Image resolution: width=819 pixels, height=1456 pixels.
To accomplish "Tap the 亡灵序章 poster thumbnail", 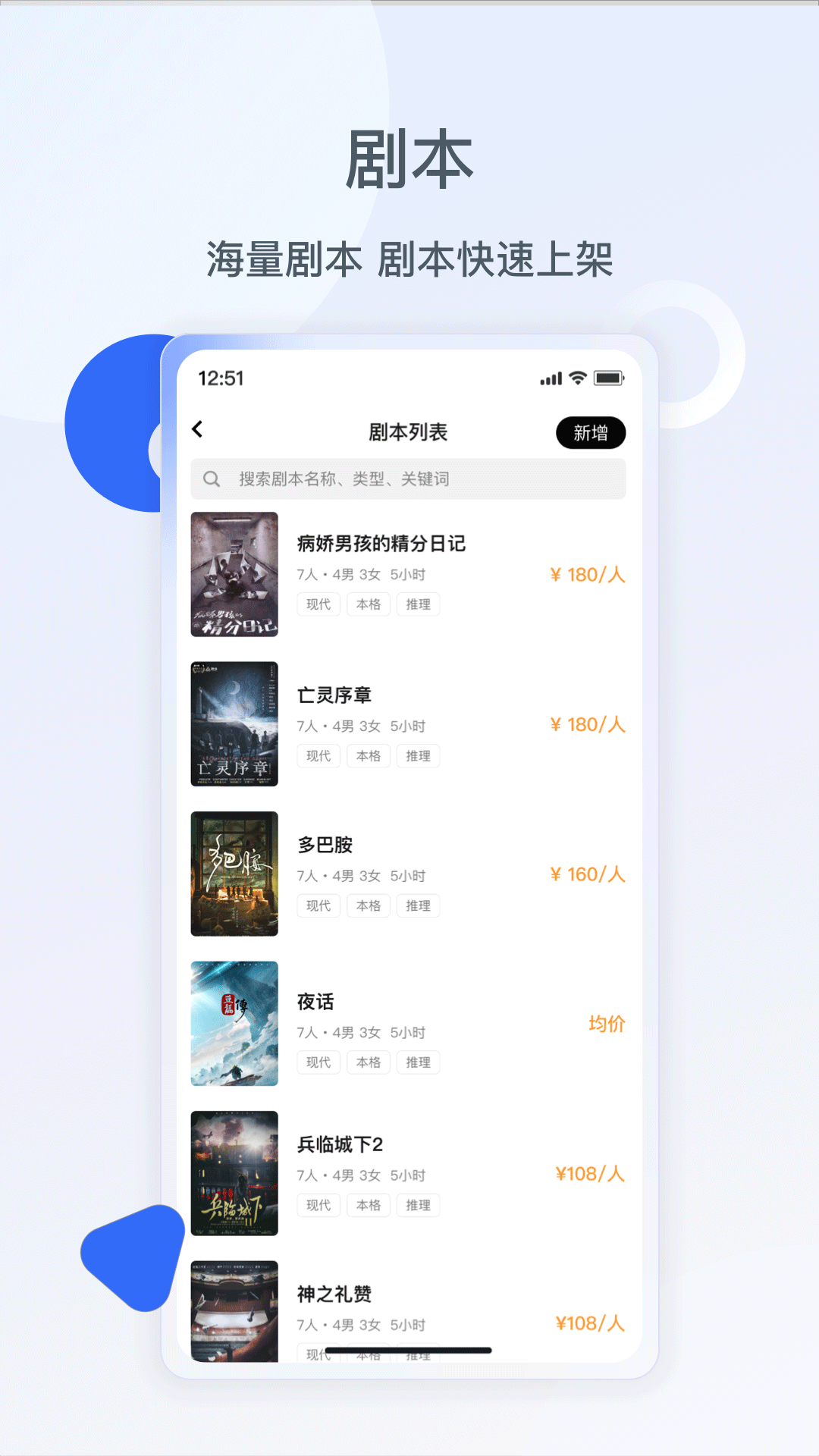I will (234, 724).
